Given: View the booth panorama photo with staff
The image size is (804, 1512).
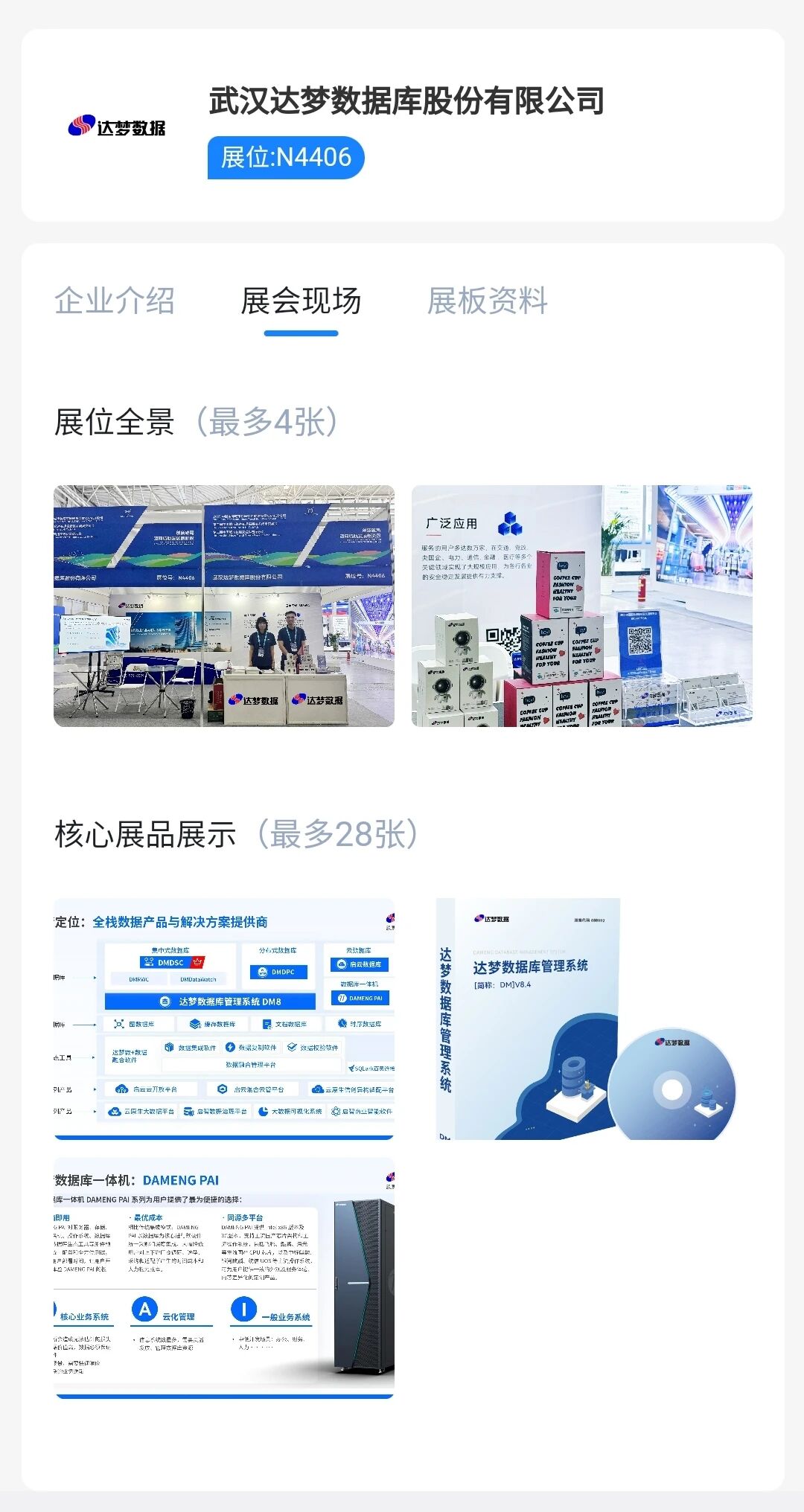Looking at the screenshot, I should [x=224, y=606].
